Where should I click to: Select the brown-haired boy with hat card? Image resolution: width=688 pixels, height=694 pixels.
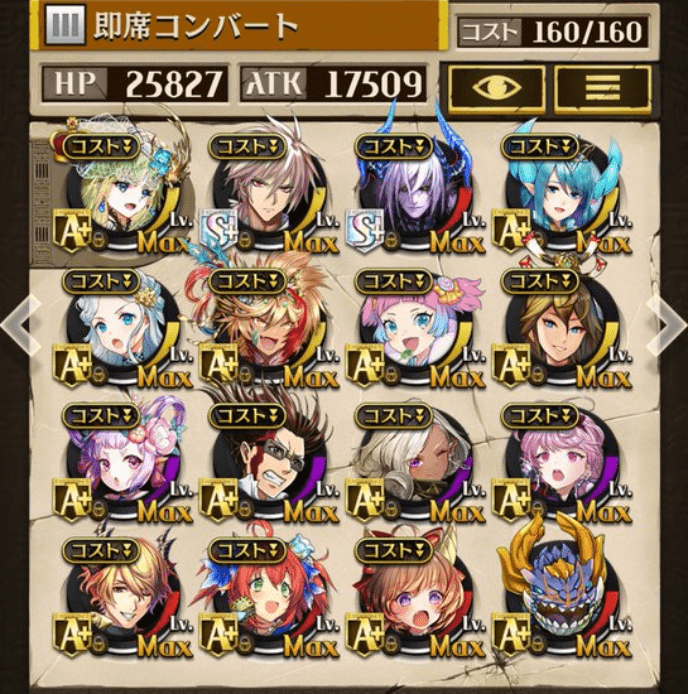pos(557,330)
